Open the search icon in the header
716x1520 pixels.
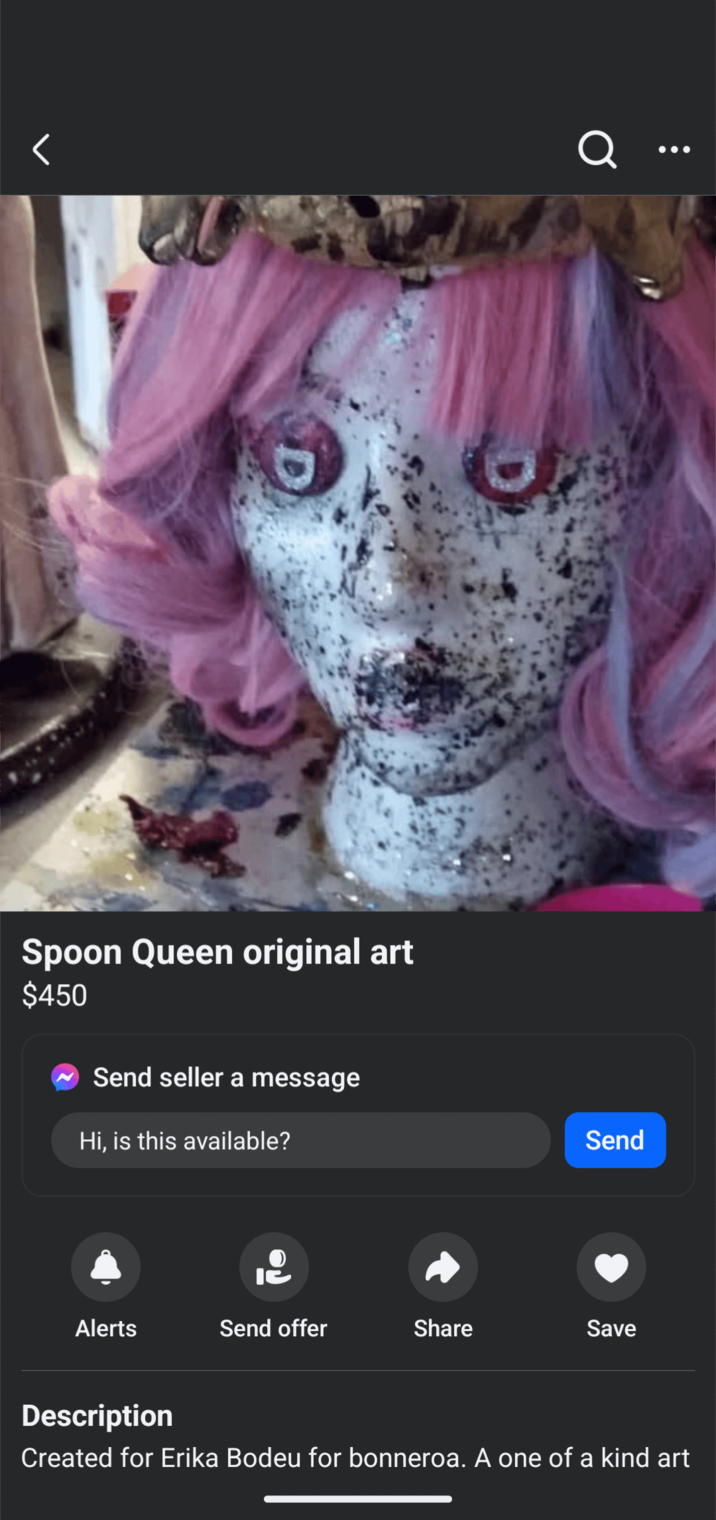[597, 150]
